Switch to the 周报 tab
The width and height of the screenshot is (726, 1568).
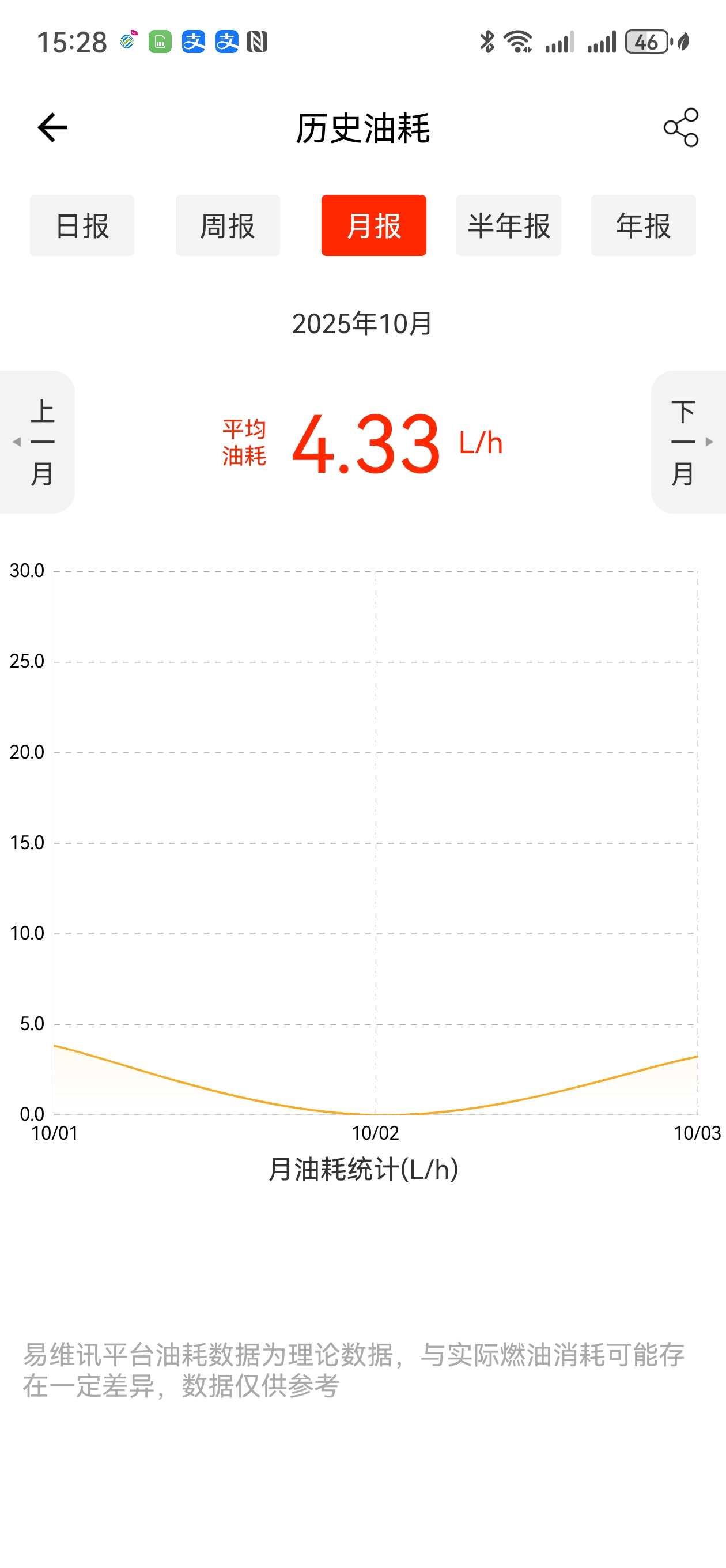[228, 226]
